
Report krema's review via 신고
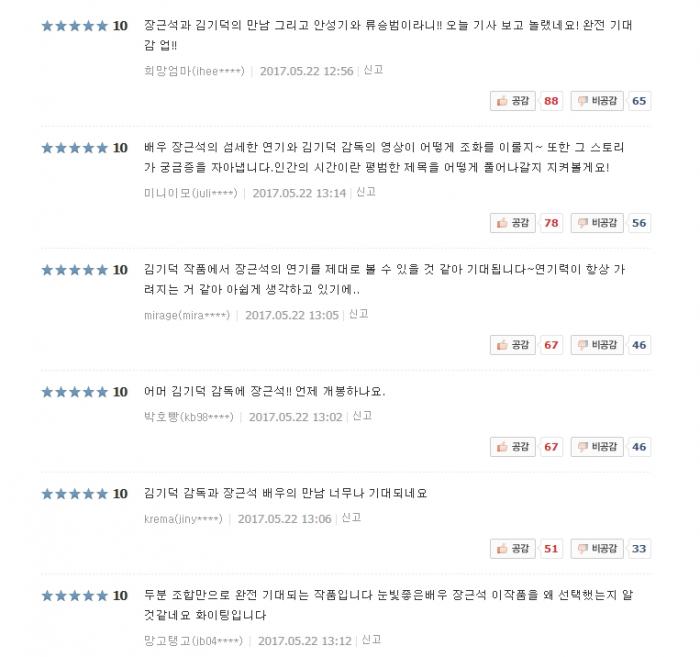351,518
